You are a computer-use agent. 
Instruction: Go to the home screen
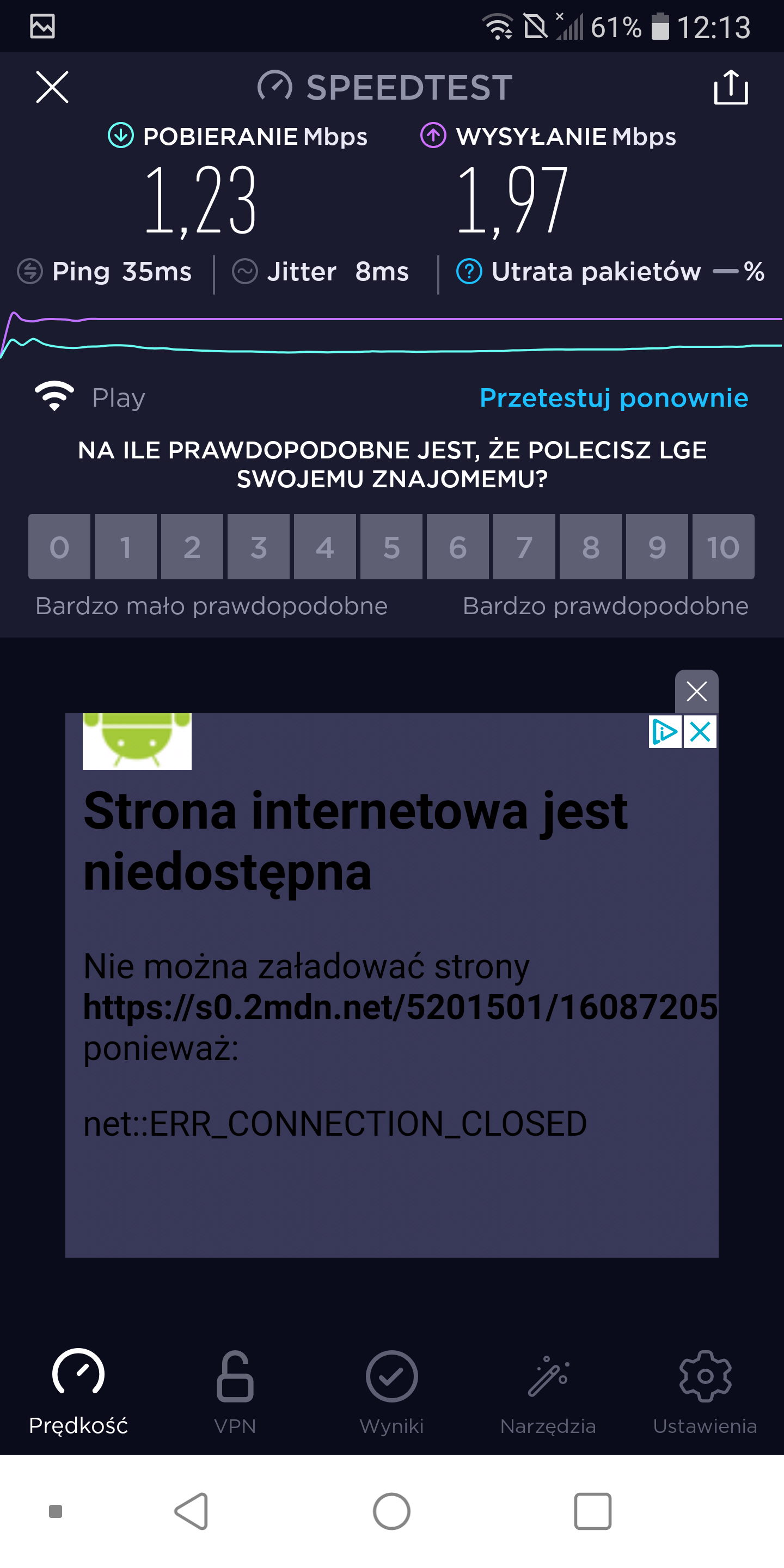click(x=391, y=1511)
